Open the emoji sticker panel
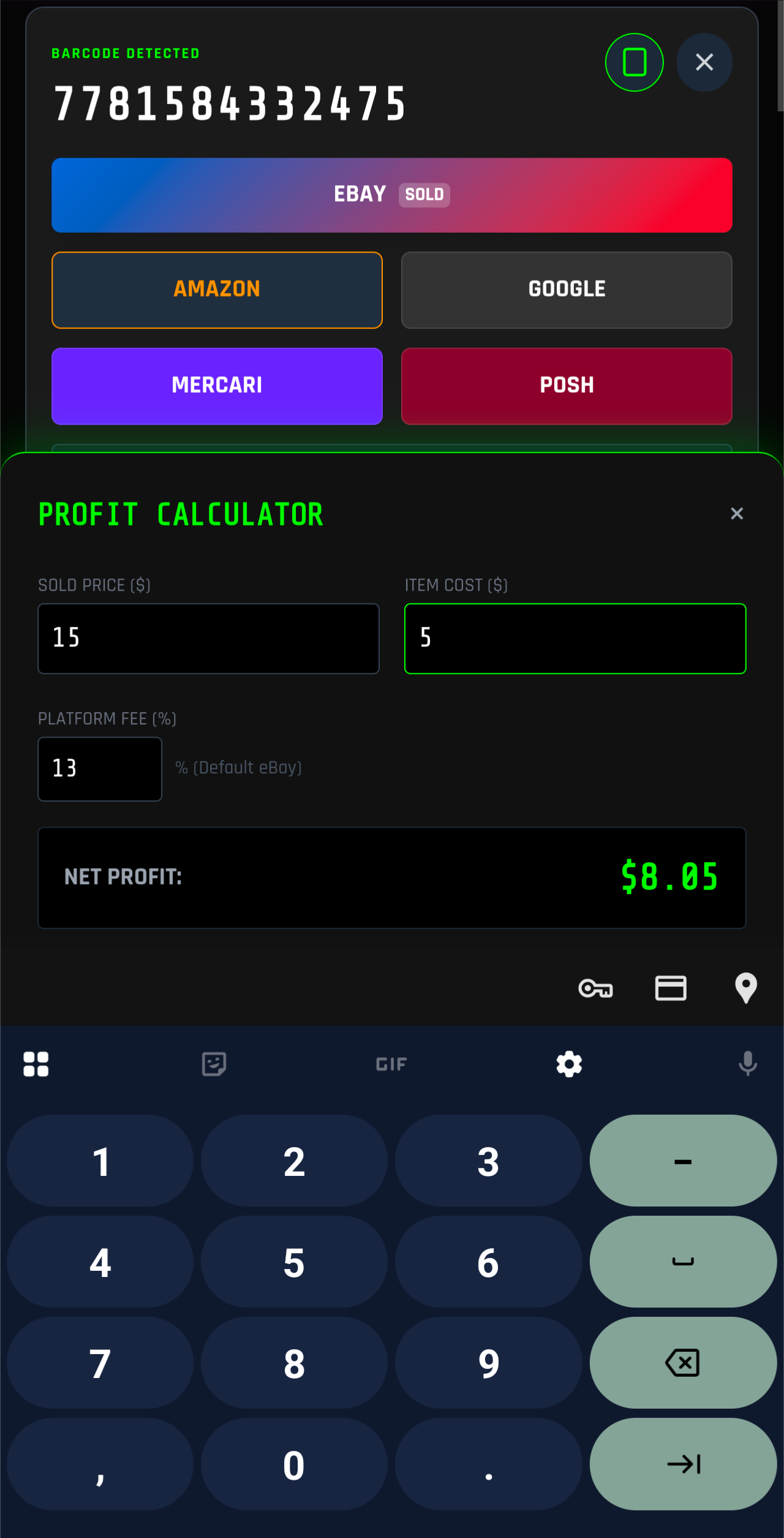784x1538 pixels. pos(214,1064)
